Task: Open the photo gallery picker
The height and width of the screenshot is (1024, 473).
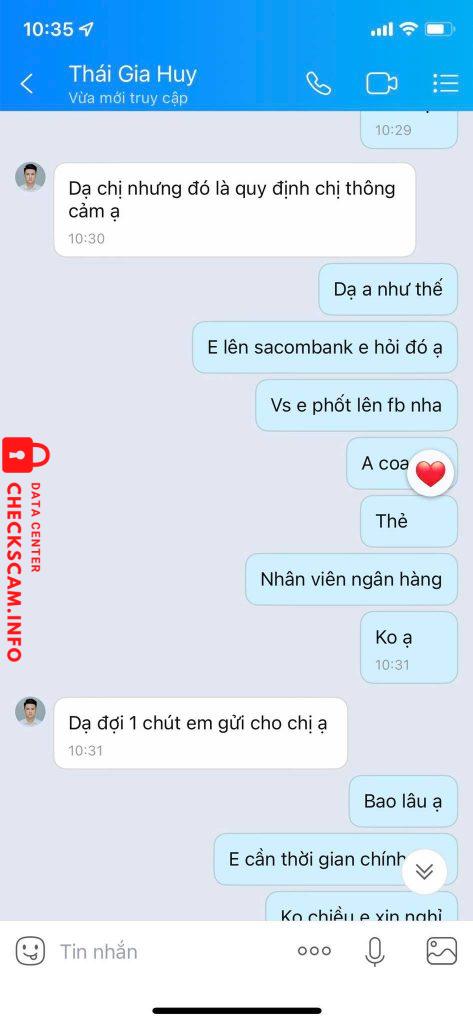Action: [442, 951]
